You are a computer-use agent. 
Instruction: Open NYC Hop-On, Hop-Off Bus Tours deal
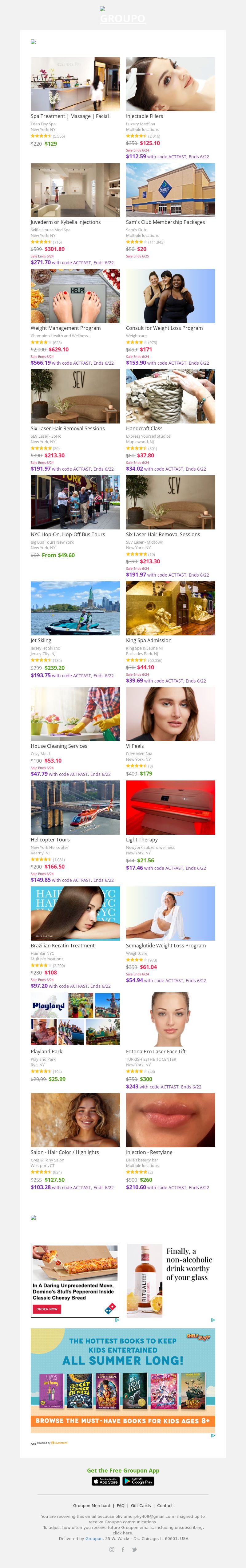coord(75,502)
